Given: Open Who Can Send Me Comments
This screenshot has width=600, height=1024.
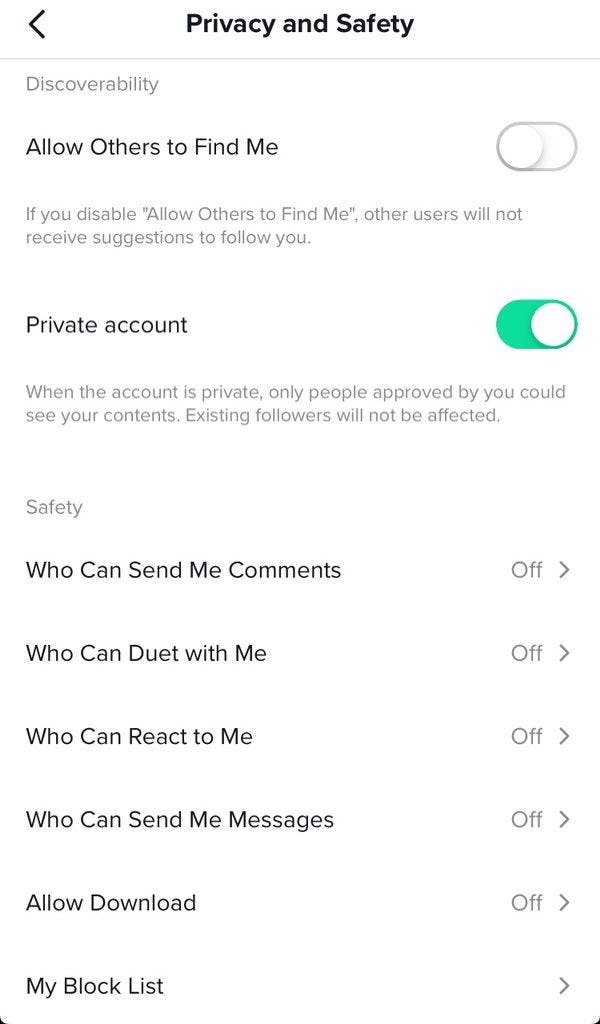Looking at the screenshot, I should coord(300,570).
